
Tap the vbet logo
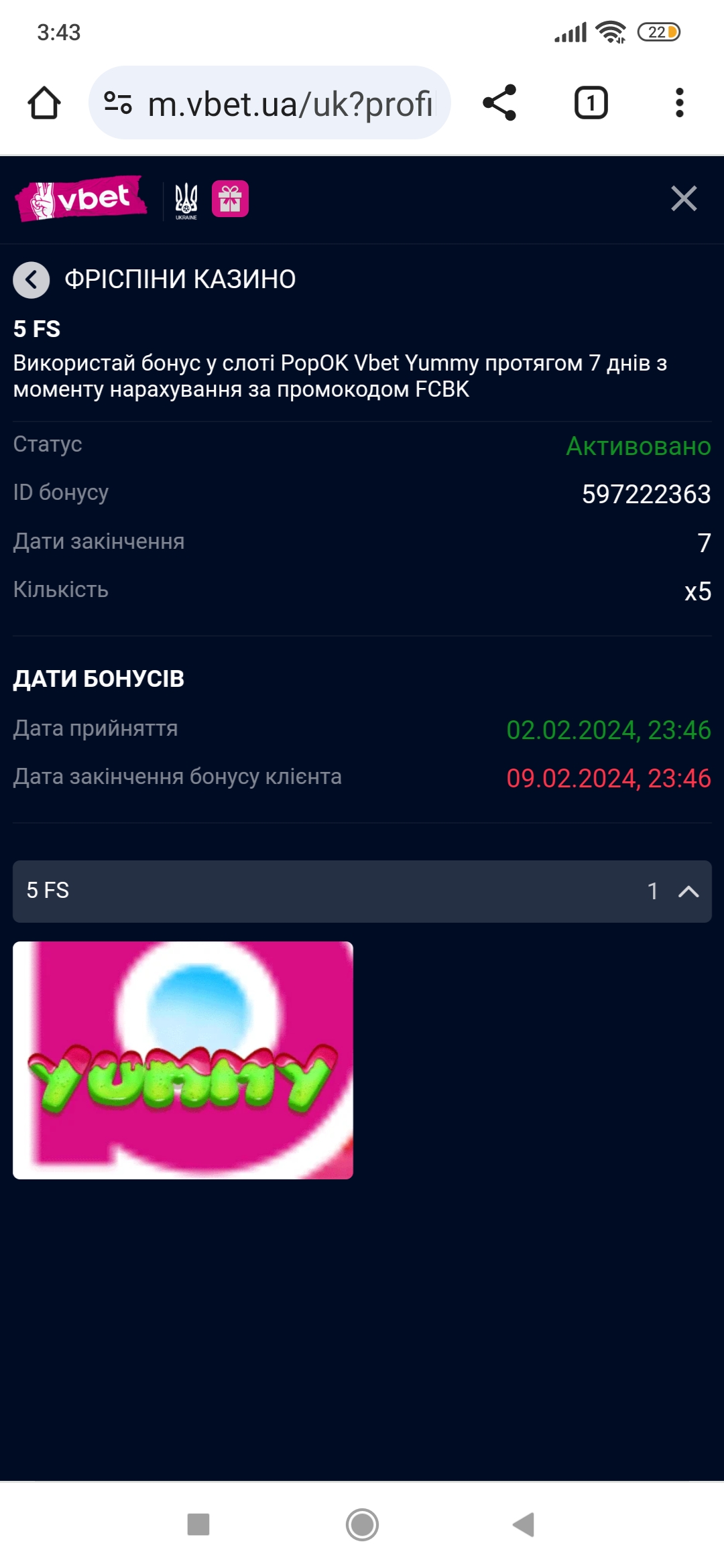coord(81,198)
